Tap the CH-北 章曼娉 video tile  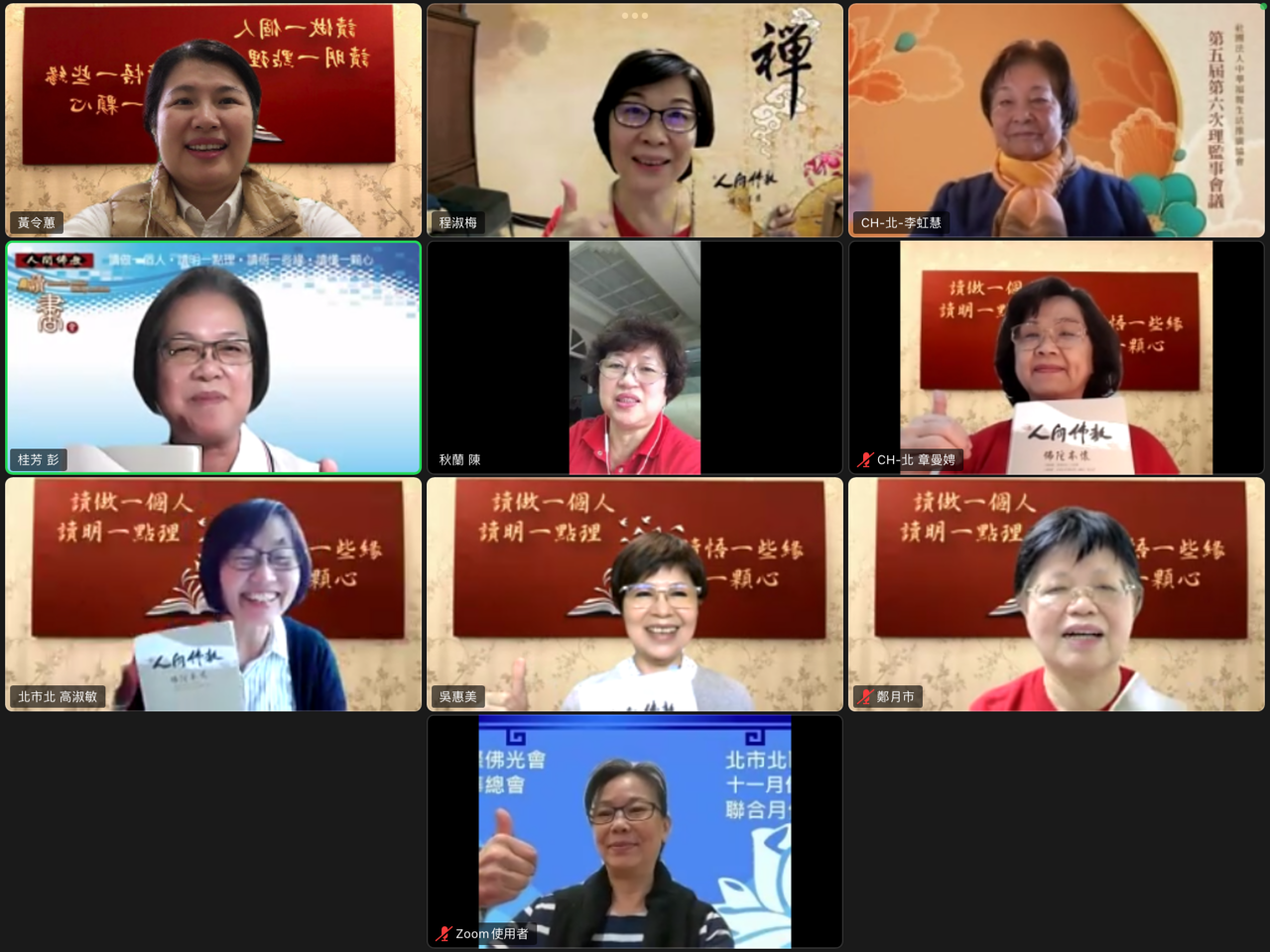point(1057,357)
